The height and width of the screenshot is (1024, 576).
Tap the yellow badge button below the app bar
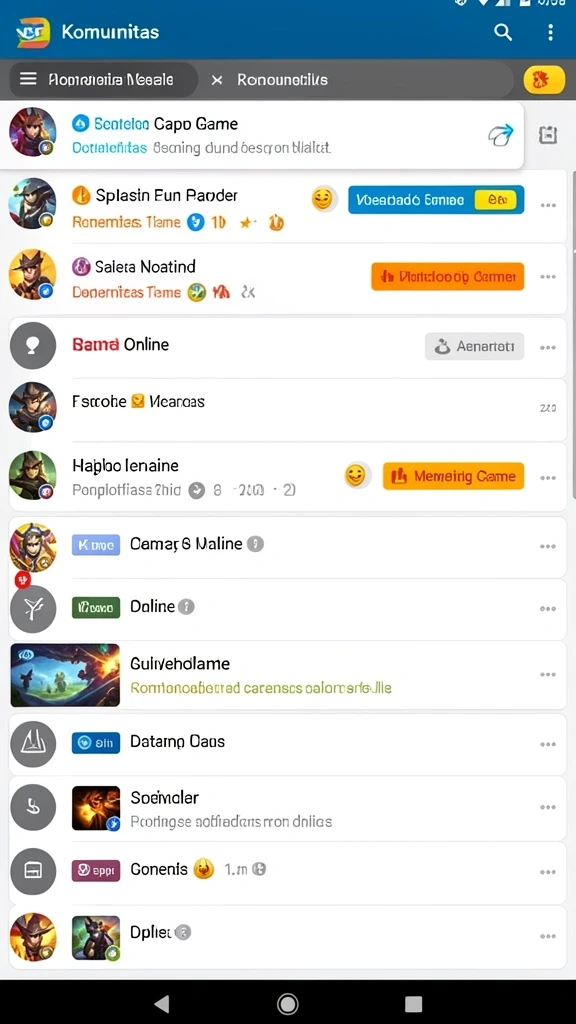coord(544,80)
